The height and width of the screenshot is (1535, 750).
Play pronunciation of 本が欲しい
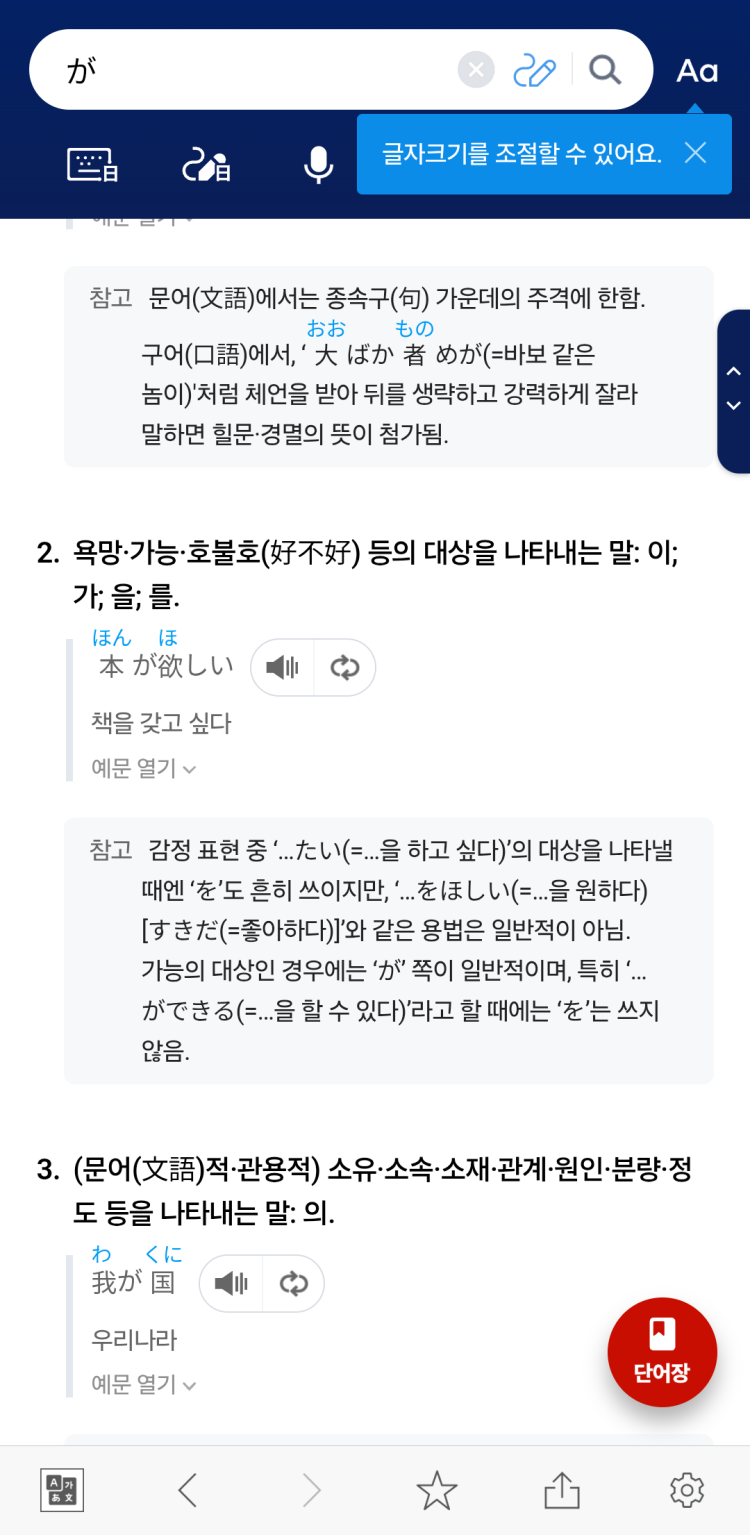282,667
